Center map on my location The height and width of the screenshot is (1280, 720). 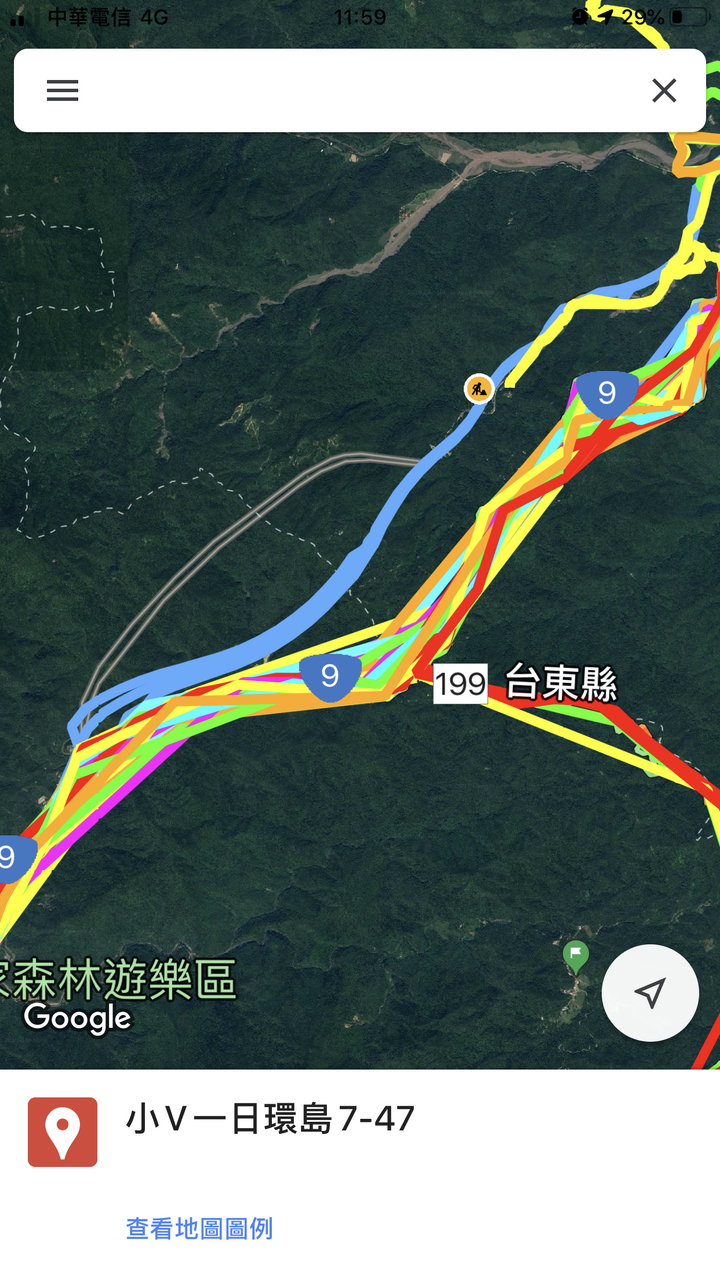click(x=650, y=993)
